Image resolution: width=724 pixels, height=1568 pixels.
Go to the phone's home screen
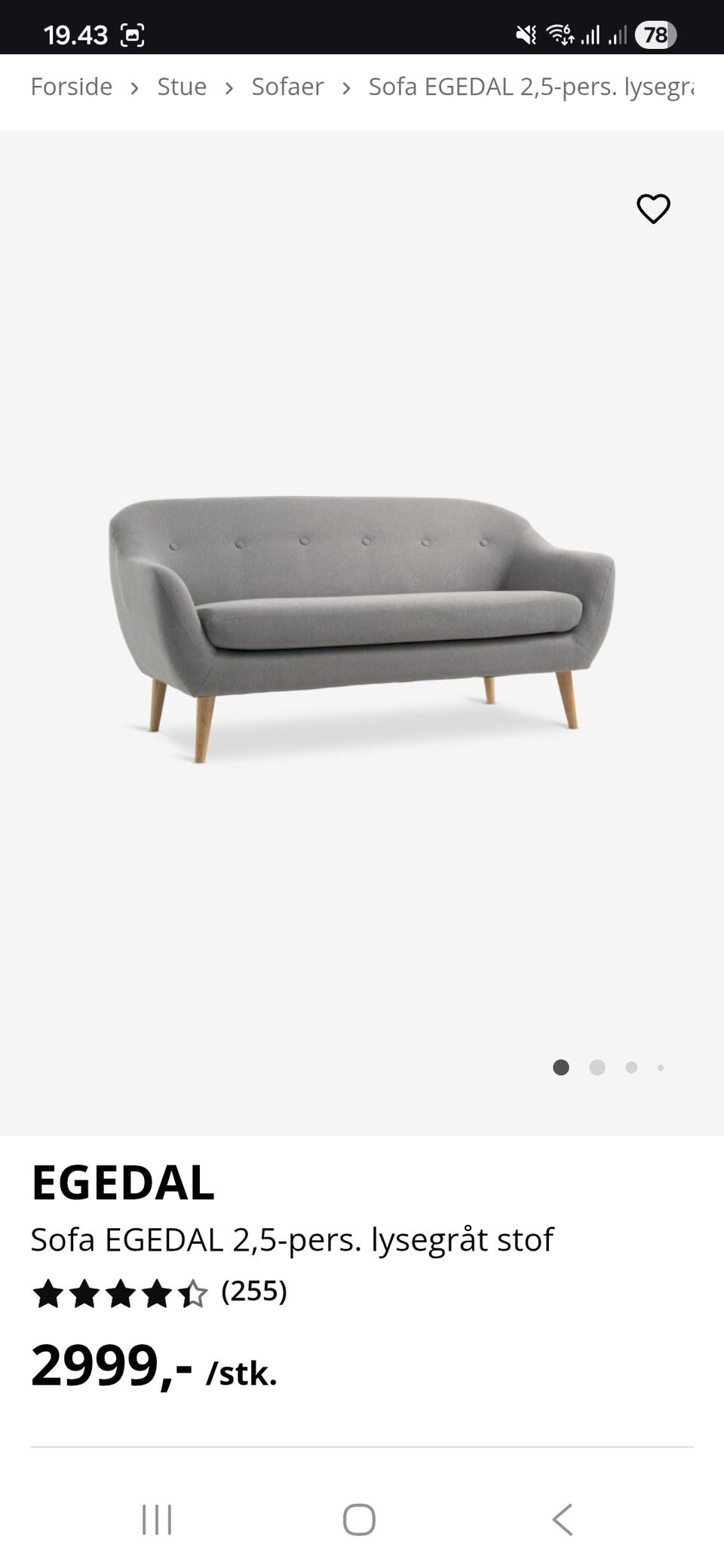[x=359, y=1519]
